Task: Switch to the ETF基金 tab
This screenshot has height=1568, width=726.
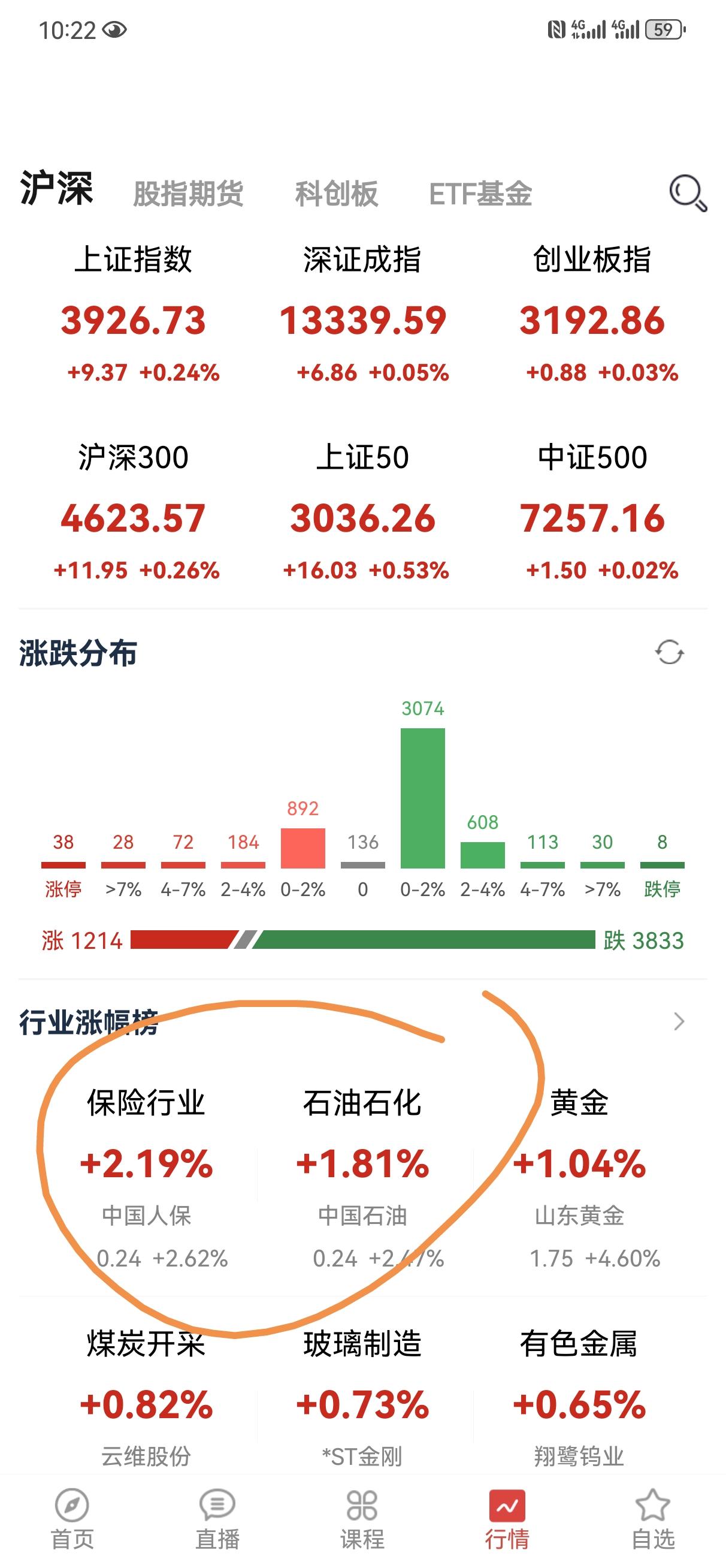Action: (480, 194)
